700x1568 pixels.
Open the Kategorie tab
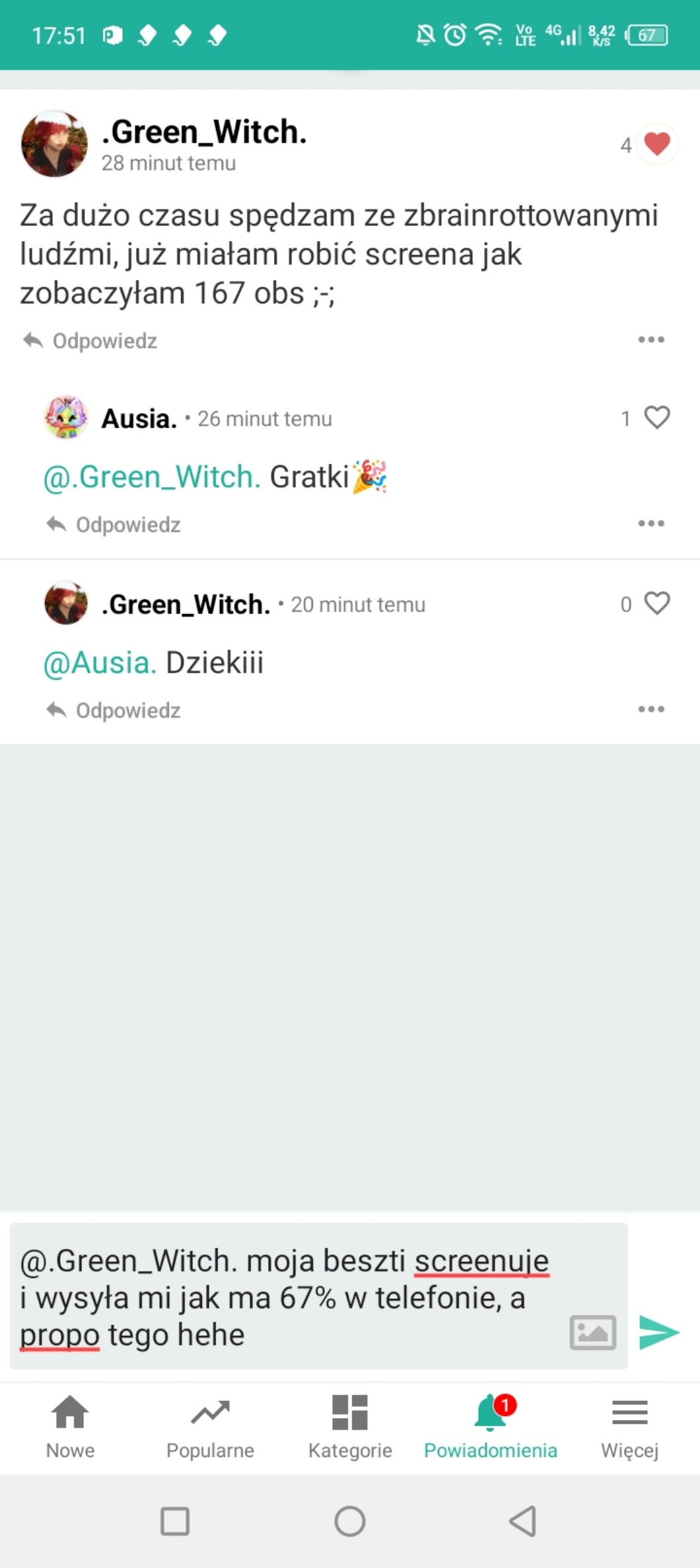(x=350, y=1427)
